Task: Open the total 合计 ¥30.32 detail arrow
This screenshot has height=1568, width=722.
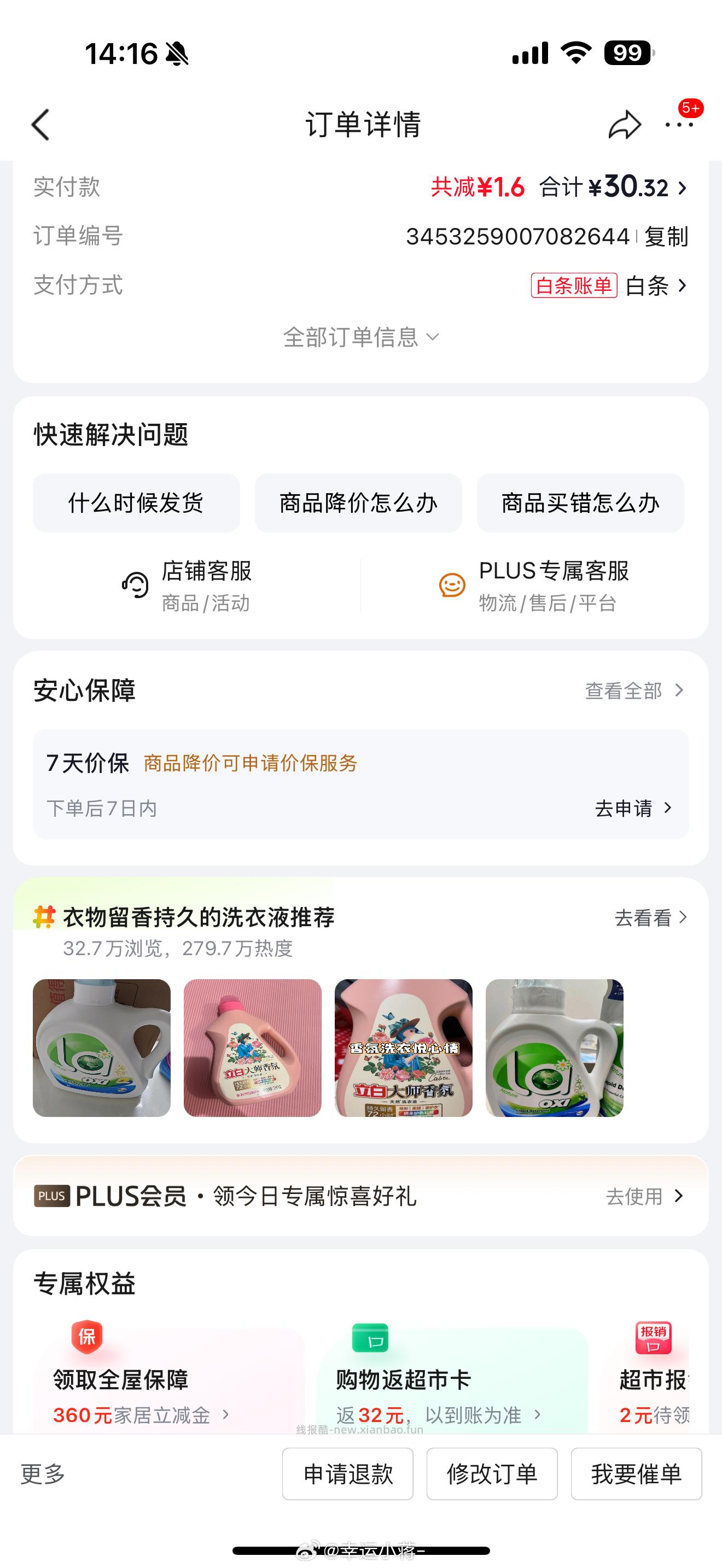Action: 683,188
